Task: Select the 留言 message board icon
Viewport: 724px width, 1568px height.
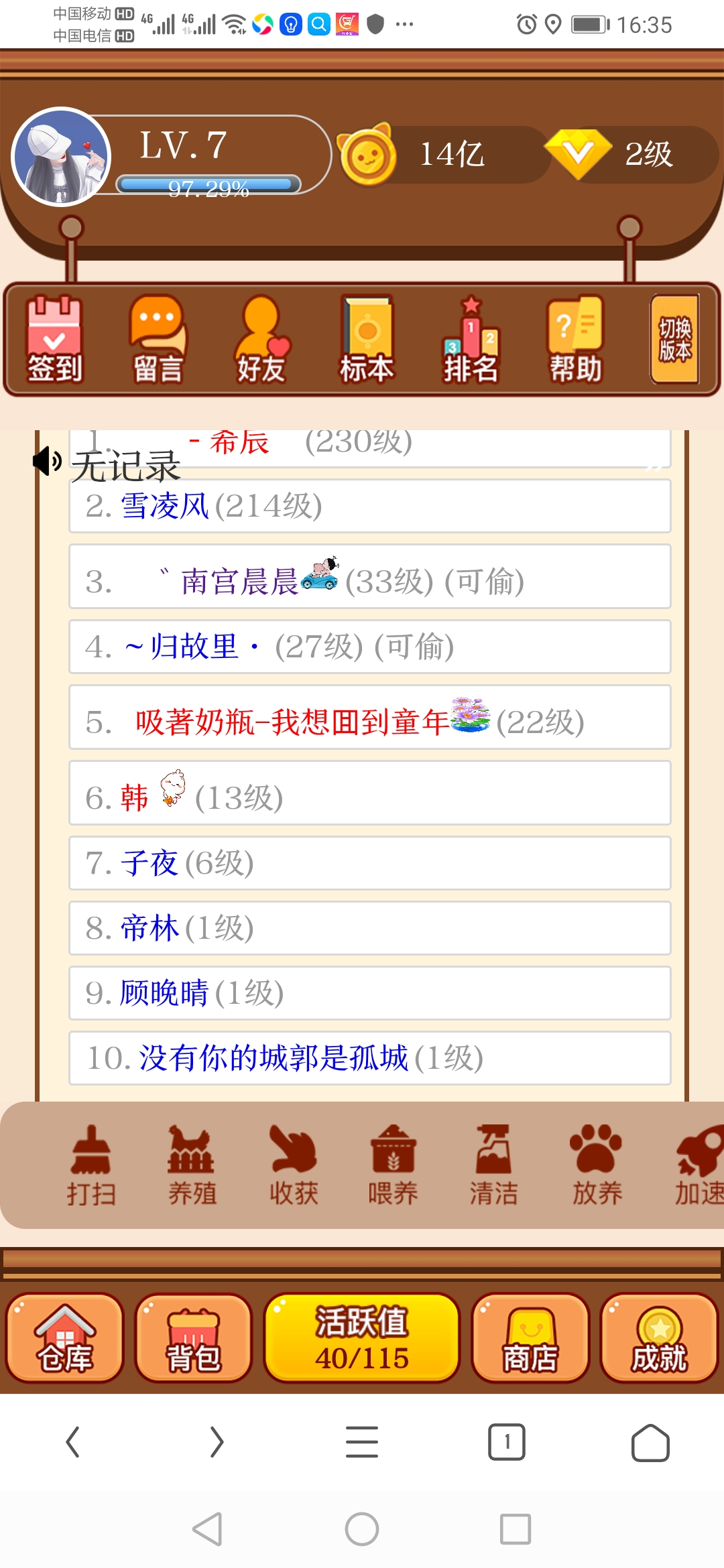Action: (159, 338)
